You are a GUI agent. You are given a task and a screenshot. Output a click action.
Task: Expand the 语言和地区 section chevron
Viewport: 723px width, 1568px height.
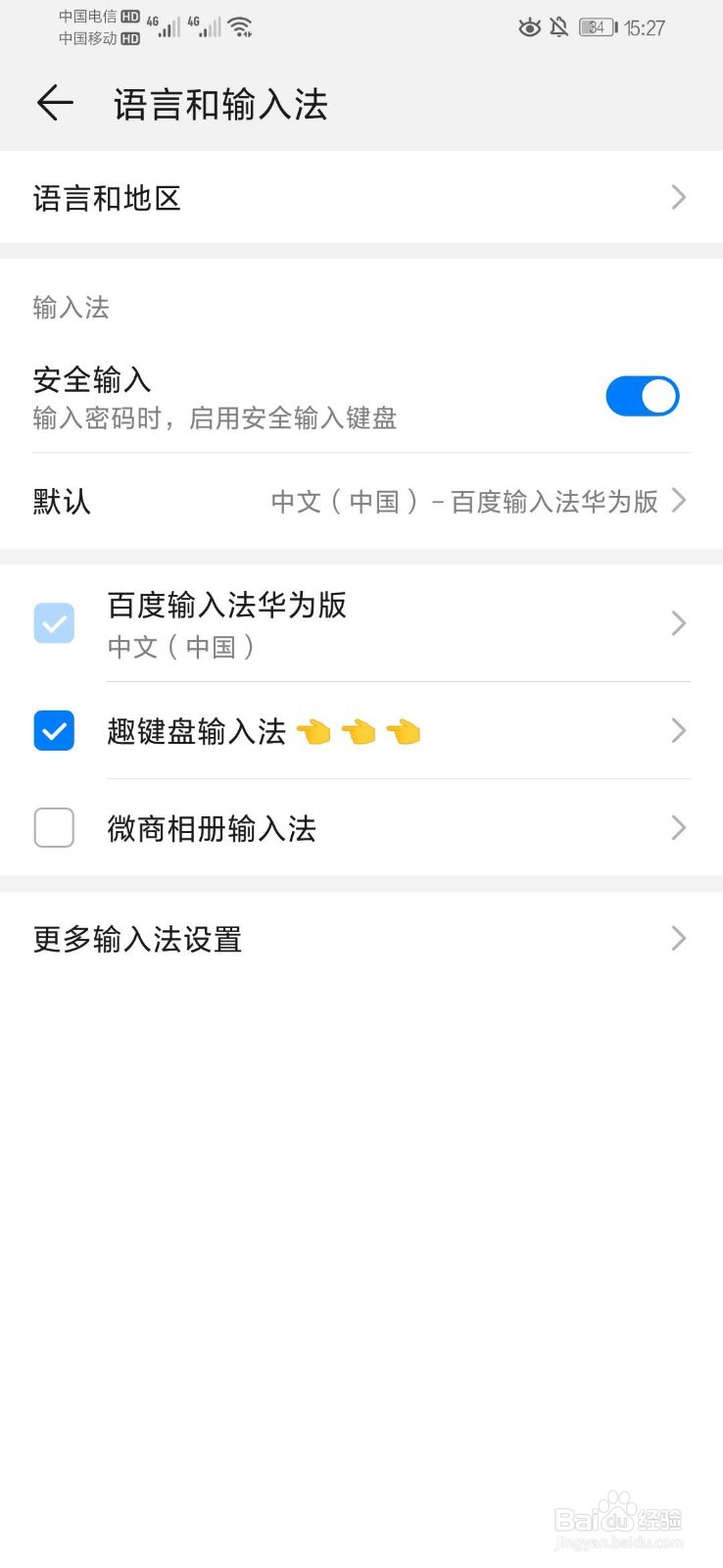coord(678,197)
